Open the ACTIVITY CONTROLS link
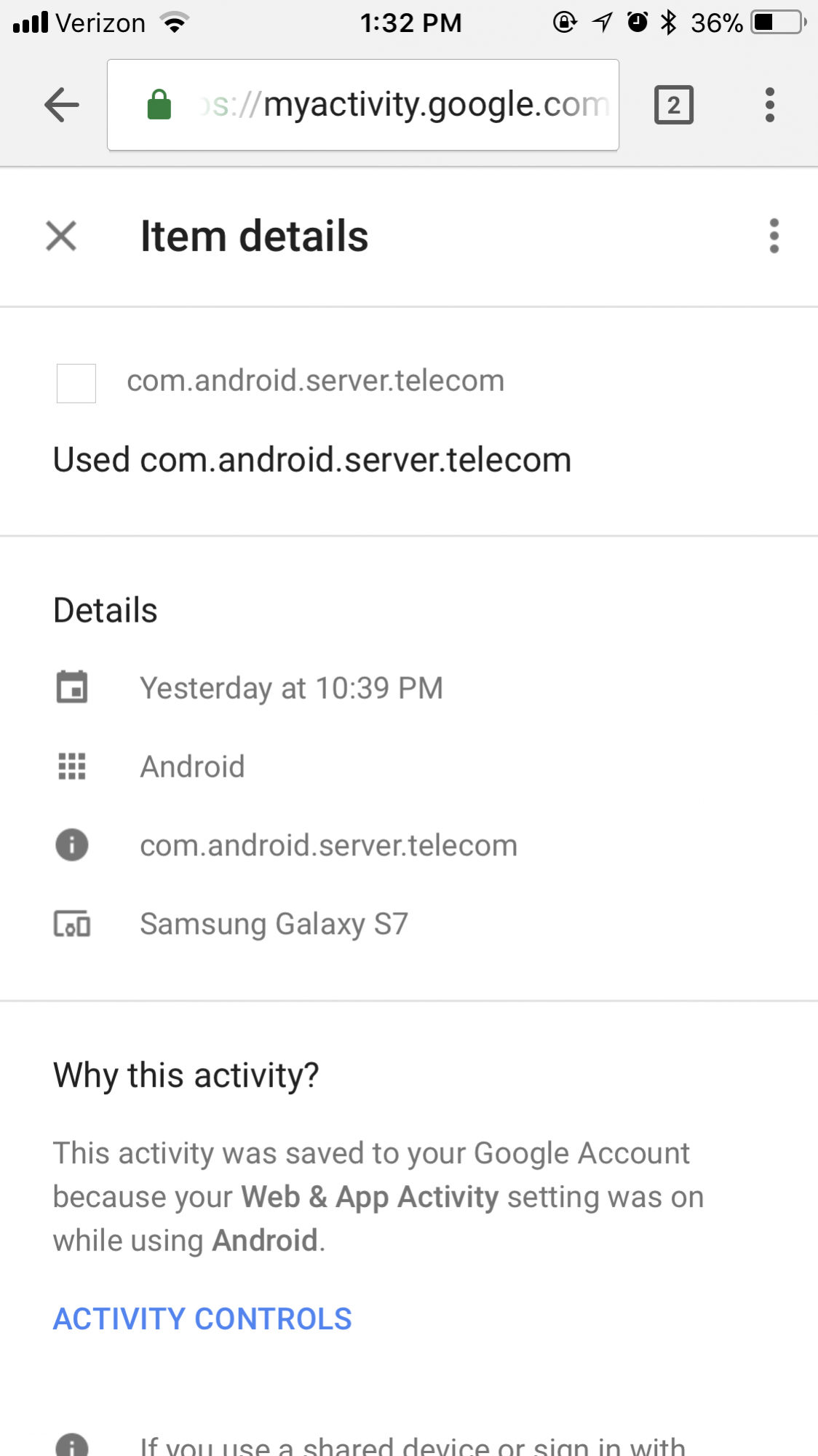This screenshot has height=1456, width=818. [202, 1319]
